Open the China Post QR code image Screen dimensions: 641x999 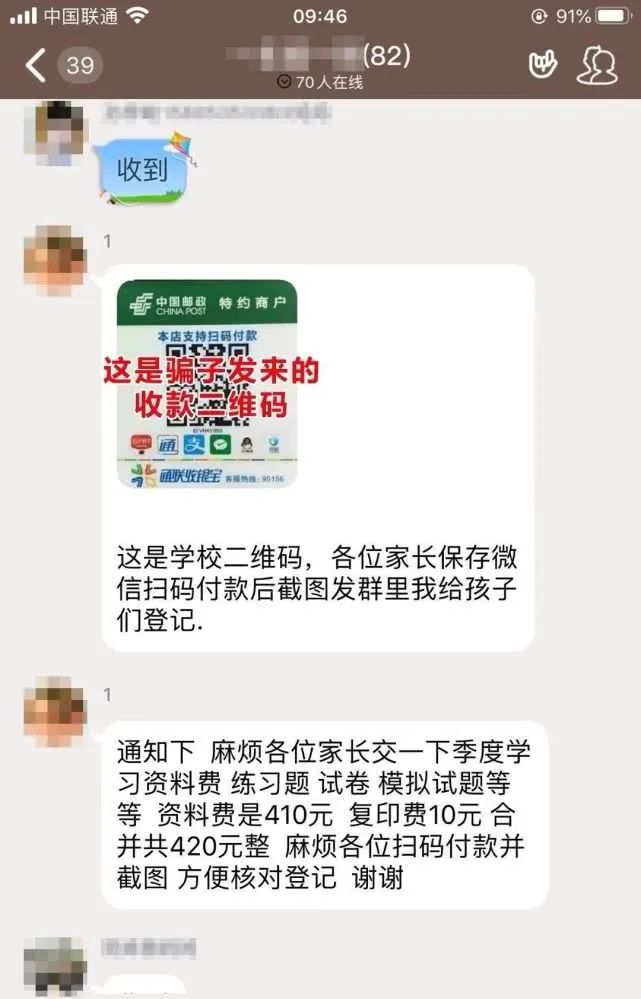(207, 384)
